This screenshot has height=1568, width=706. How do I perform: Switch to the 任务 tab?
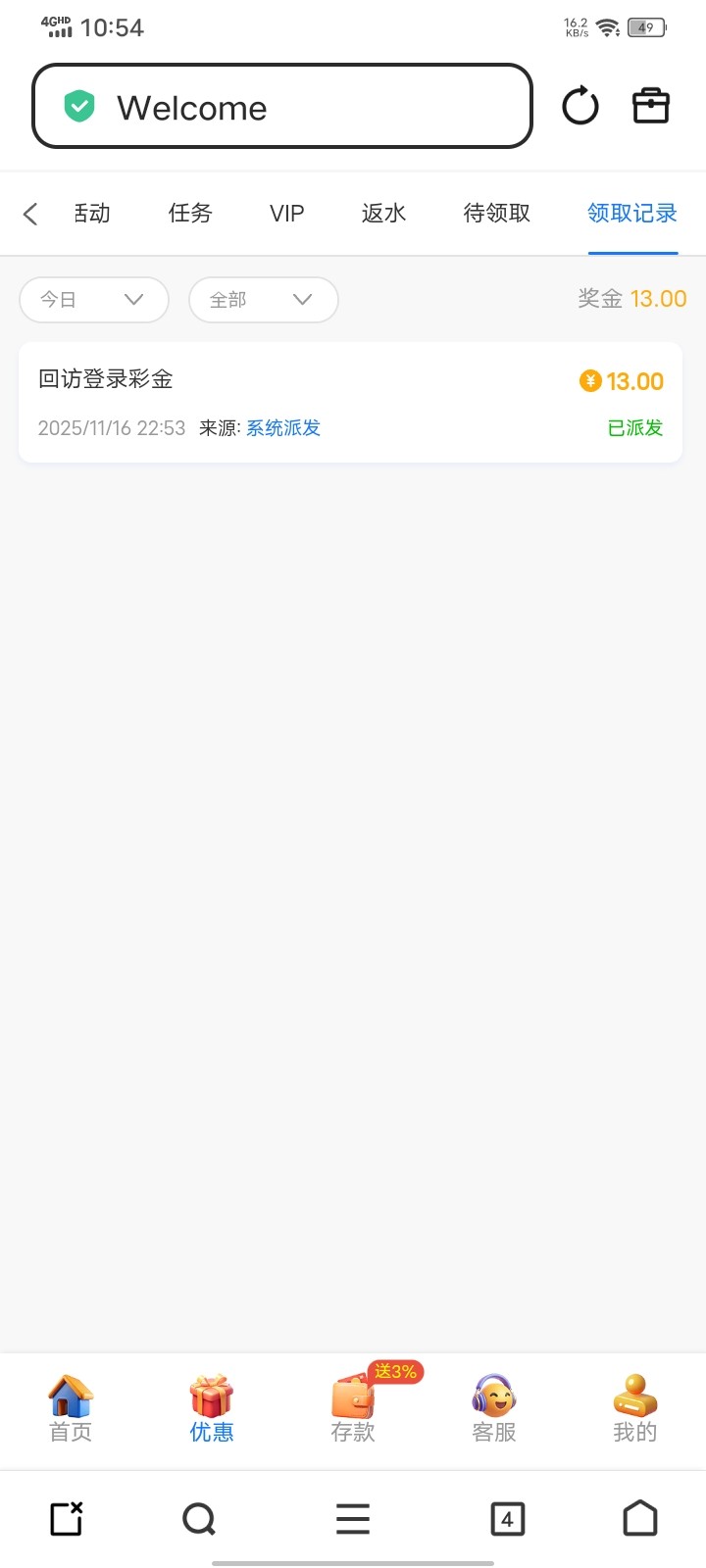click(190, 214)
